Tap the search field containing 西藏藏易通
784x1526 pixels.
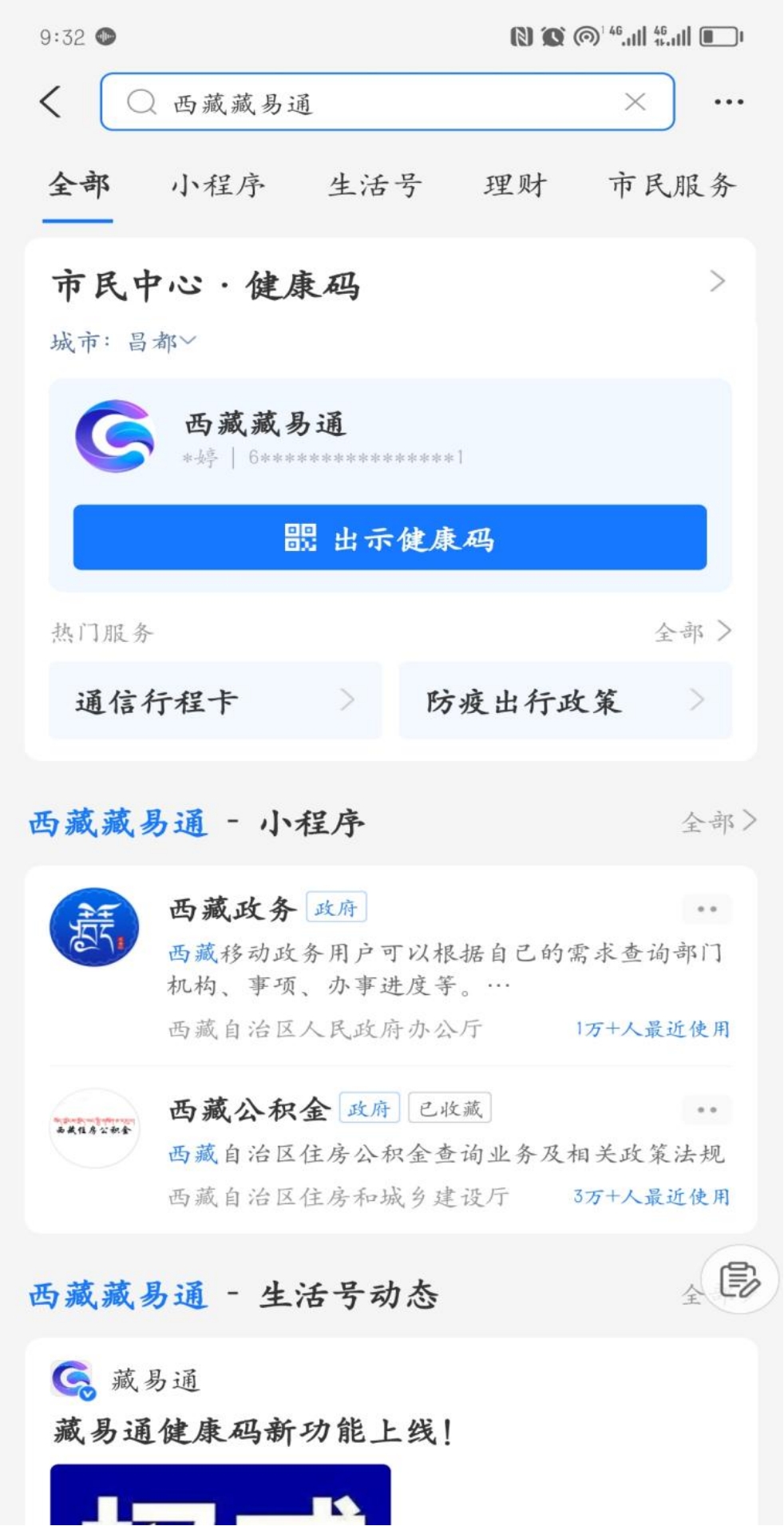(387, 101)
